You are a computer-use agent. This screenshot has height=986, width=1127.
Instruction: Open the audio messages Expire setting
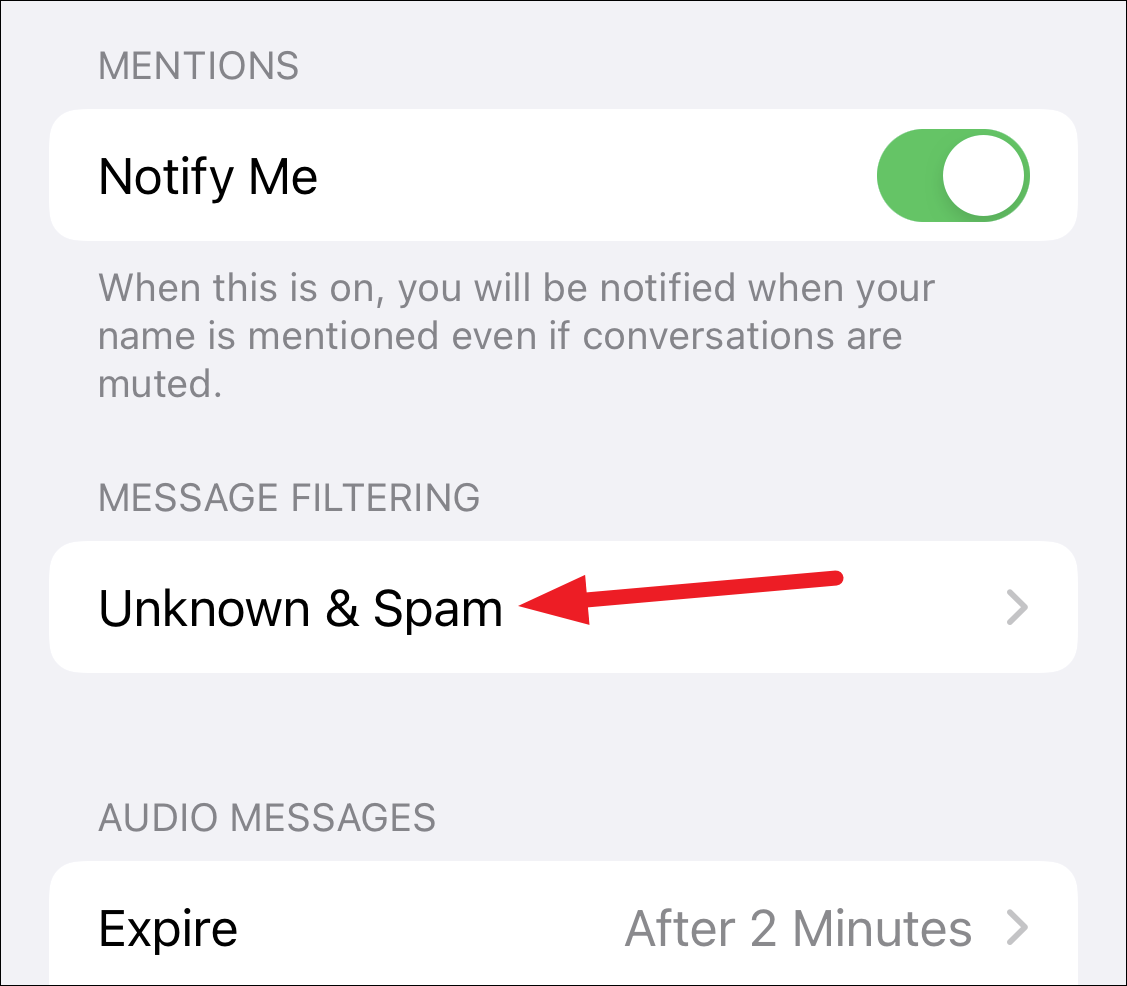click(x=562, y=928)
